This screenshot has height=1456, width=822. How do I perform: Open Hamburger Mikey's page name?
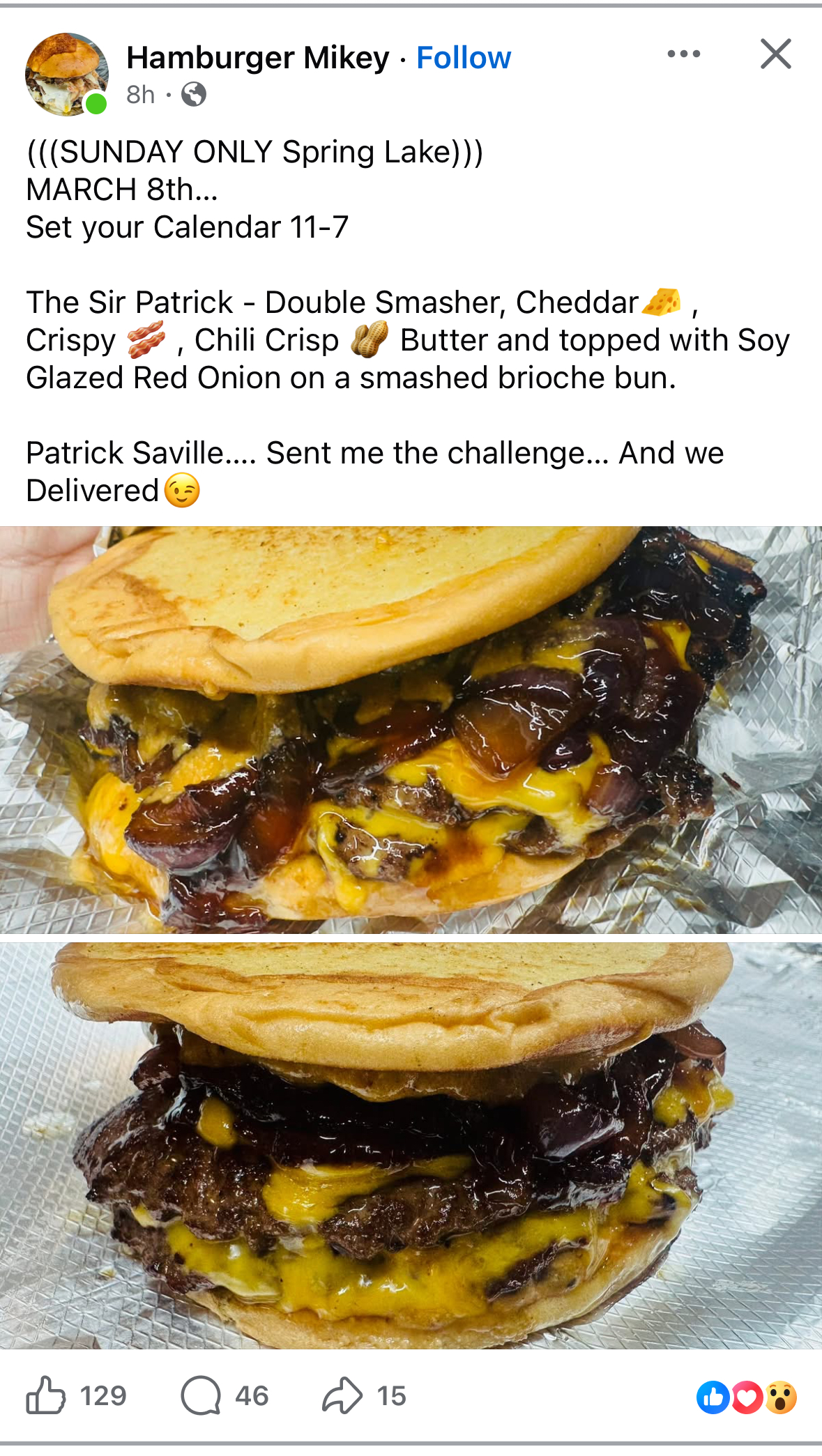click(x=258, y=58)
